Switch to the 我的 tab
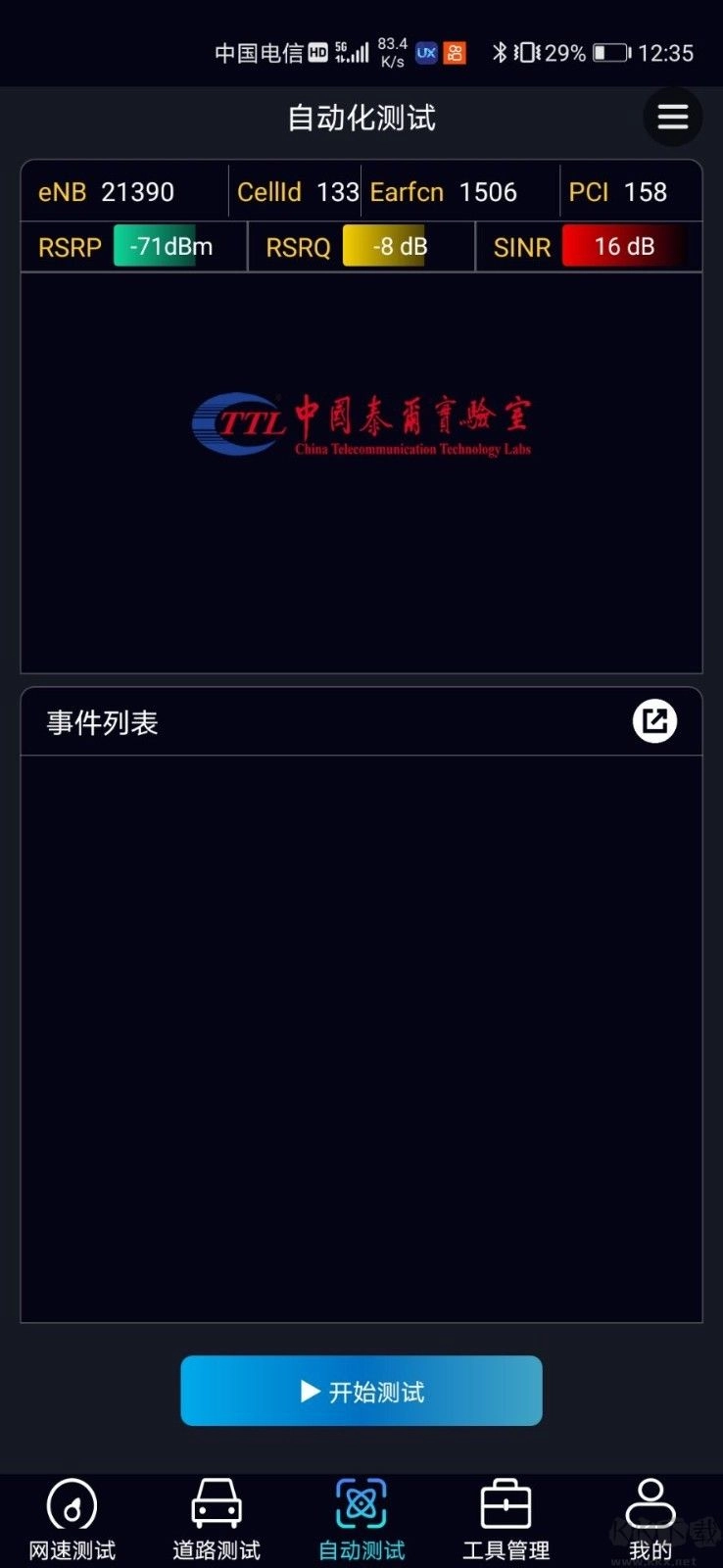Image resolution: width=723 pixels, height=1568 pixels. click(650, 1519)
